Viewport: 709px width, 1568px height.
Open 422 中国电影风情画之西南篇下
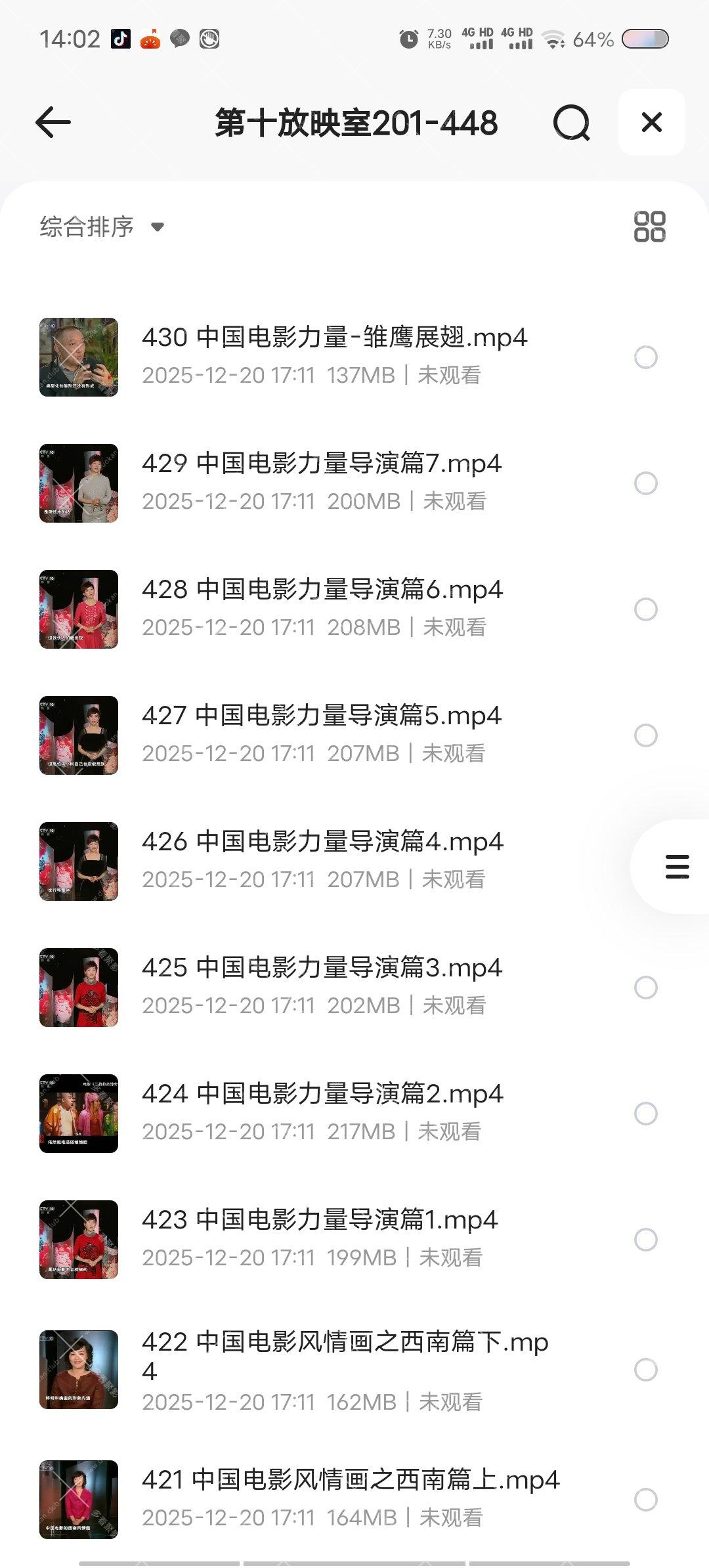pos(345,1343)
